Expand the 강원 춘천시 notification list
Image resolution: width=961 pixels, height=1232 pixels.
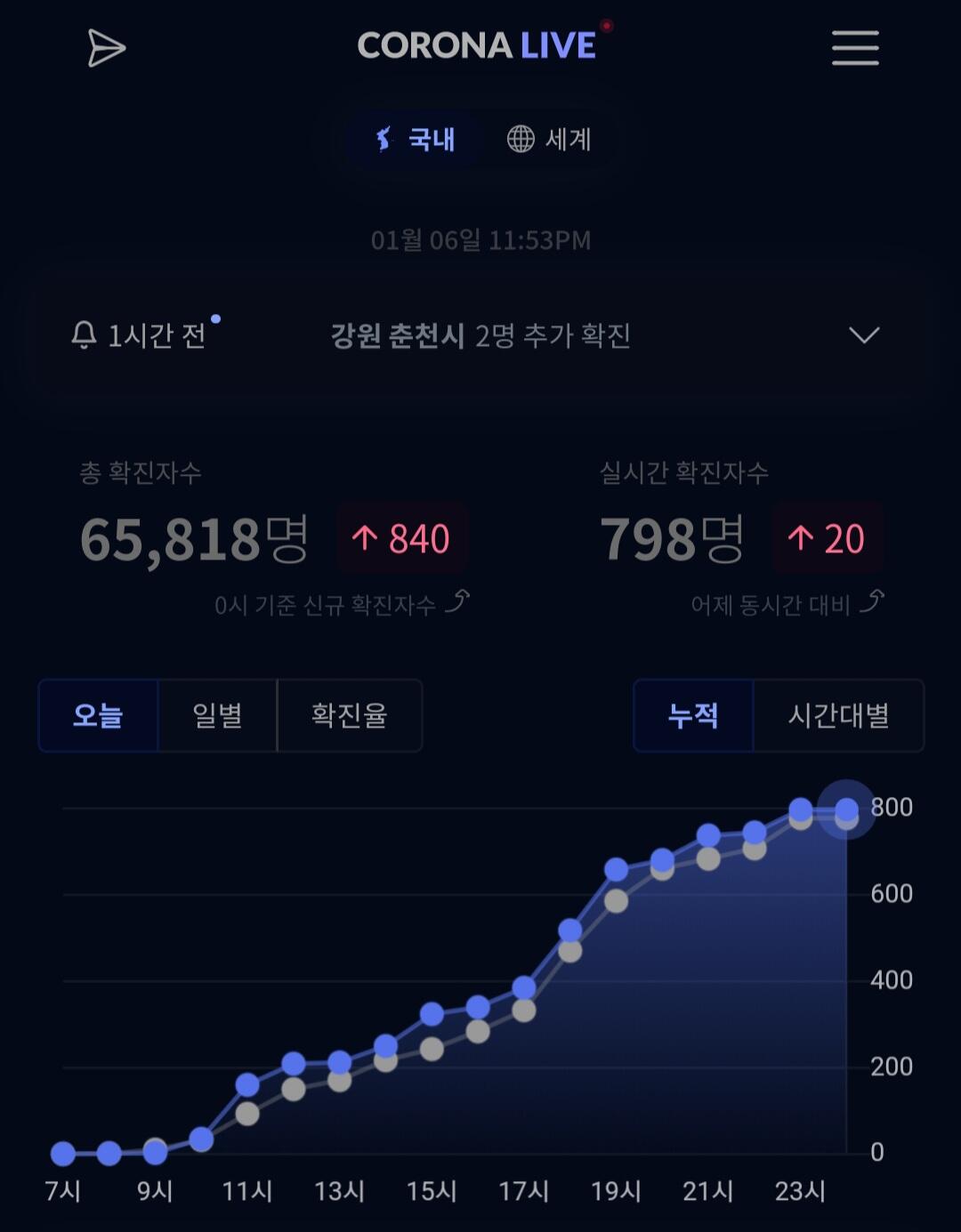point(863,335)
